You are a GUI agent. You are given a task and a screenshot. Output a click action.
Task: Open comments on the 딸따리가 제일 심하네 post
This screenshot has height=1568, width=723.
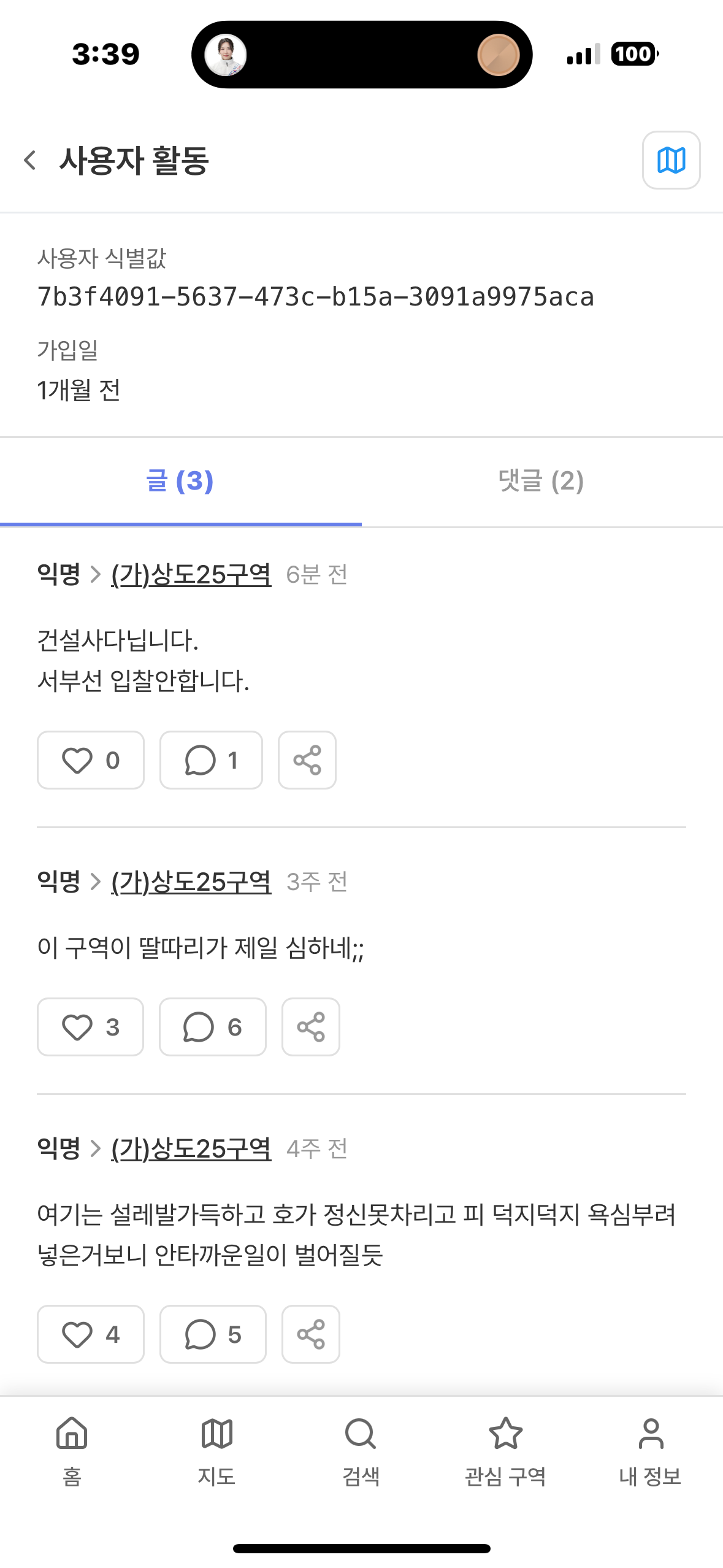point(212,1027)
